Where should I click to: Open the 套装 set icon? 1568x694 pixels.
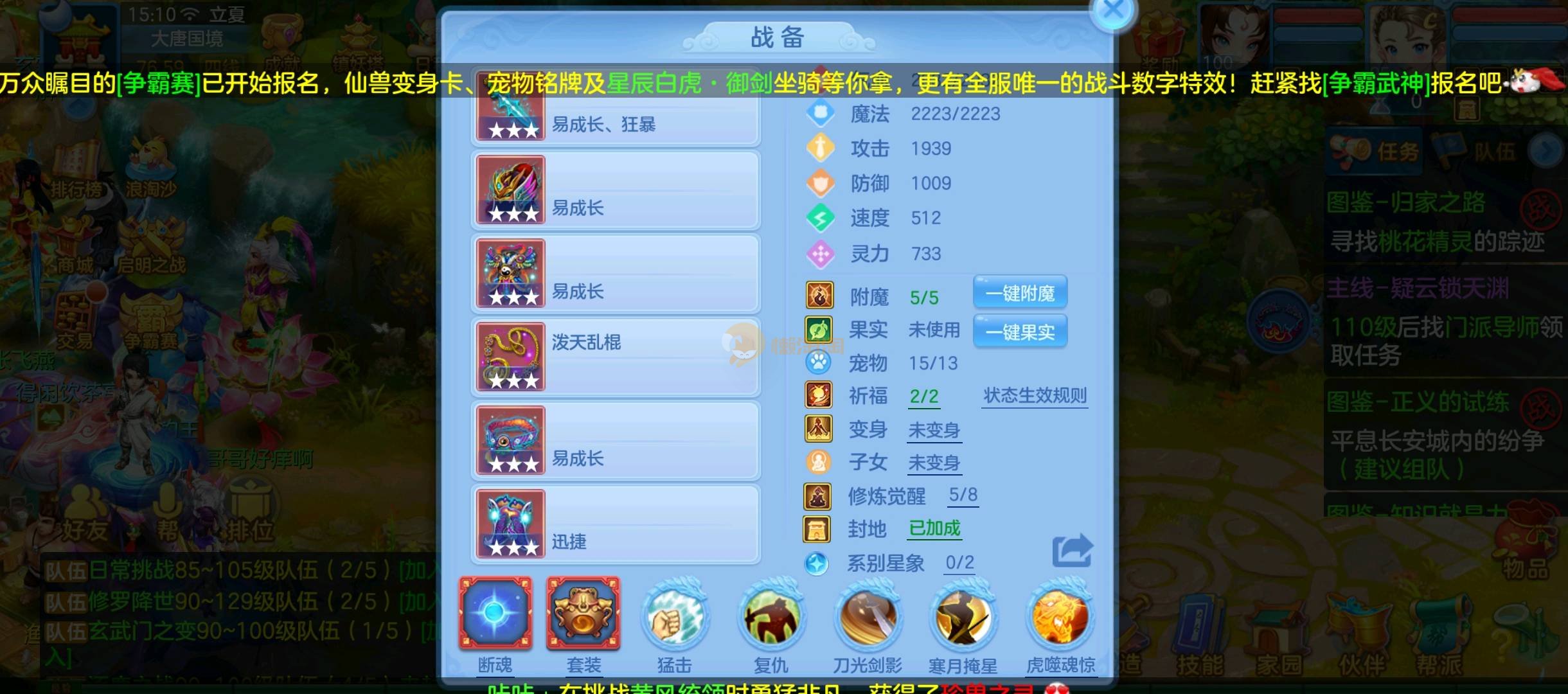tap(584, 614)
